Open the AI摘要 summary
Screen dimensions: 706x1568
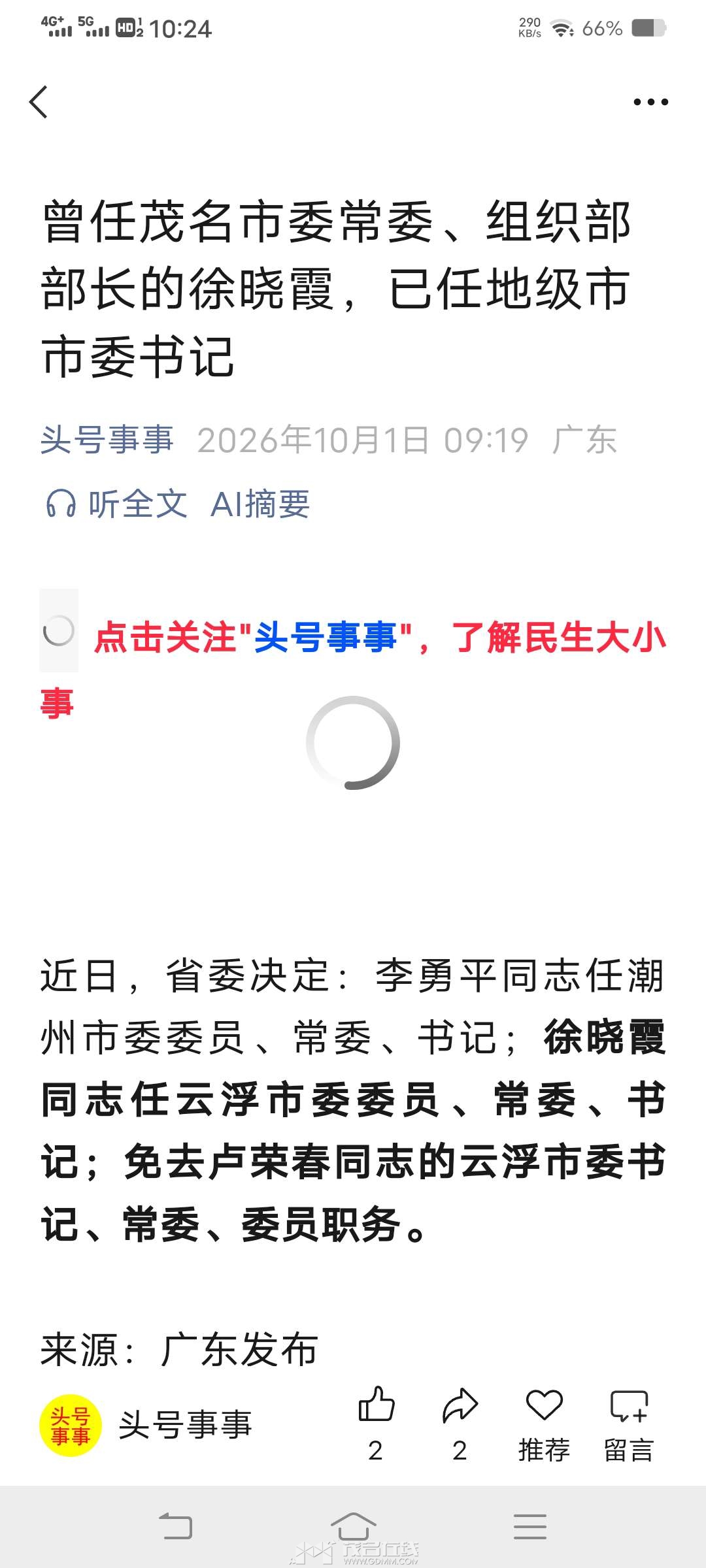(260, 504)
